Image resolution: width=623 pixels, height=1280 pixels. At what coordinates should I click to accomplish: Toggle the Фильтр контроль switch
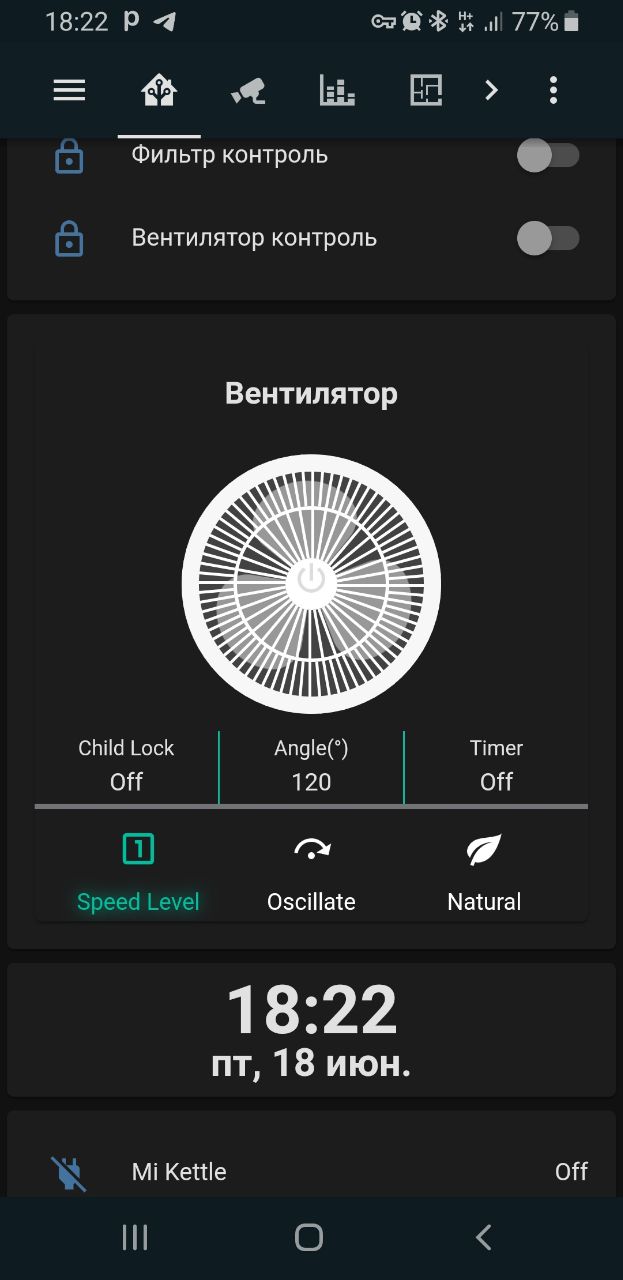(x=547, y=156)
